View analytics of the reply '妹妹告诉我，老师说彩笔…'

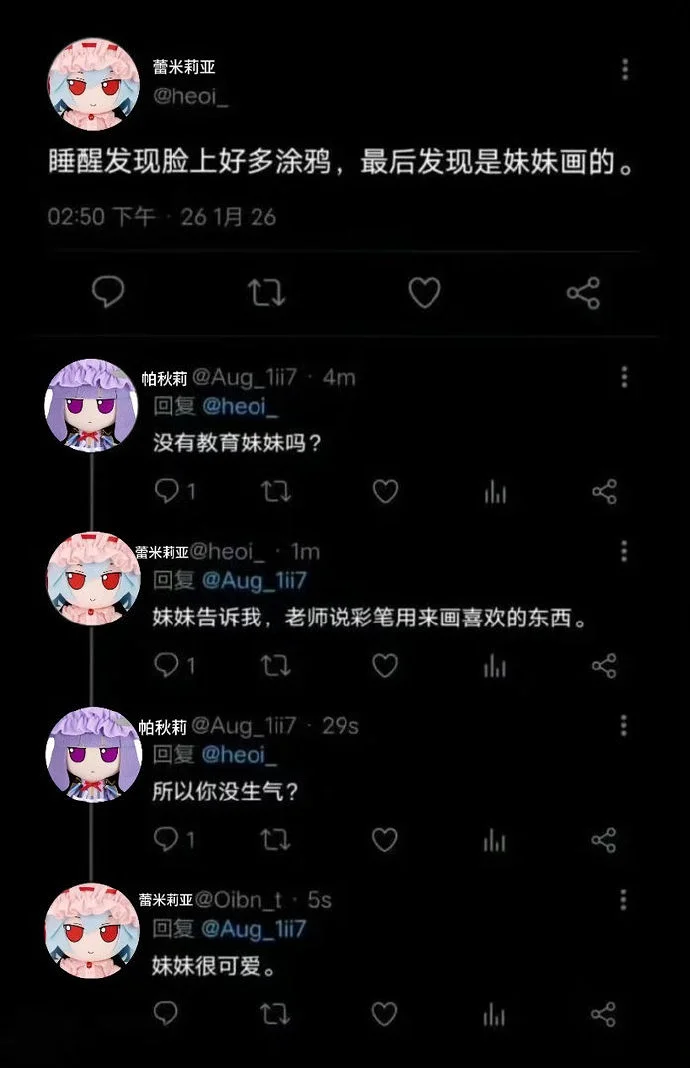[x=495, y=665]
